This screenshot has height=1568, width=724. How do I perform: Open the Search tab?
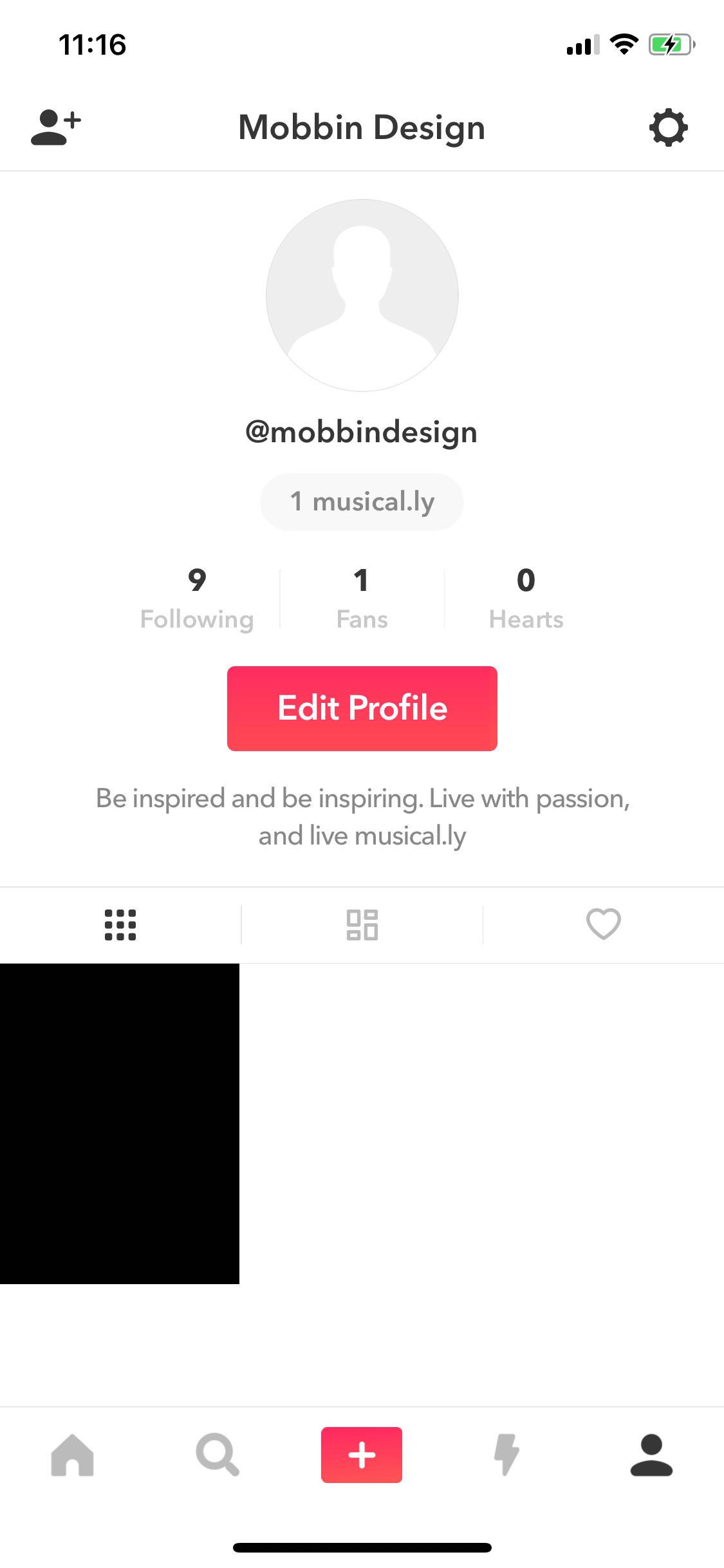[218, 1455]
